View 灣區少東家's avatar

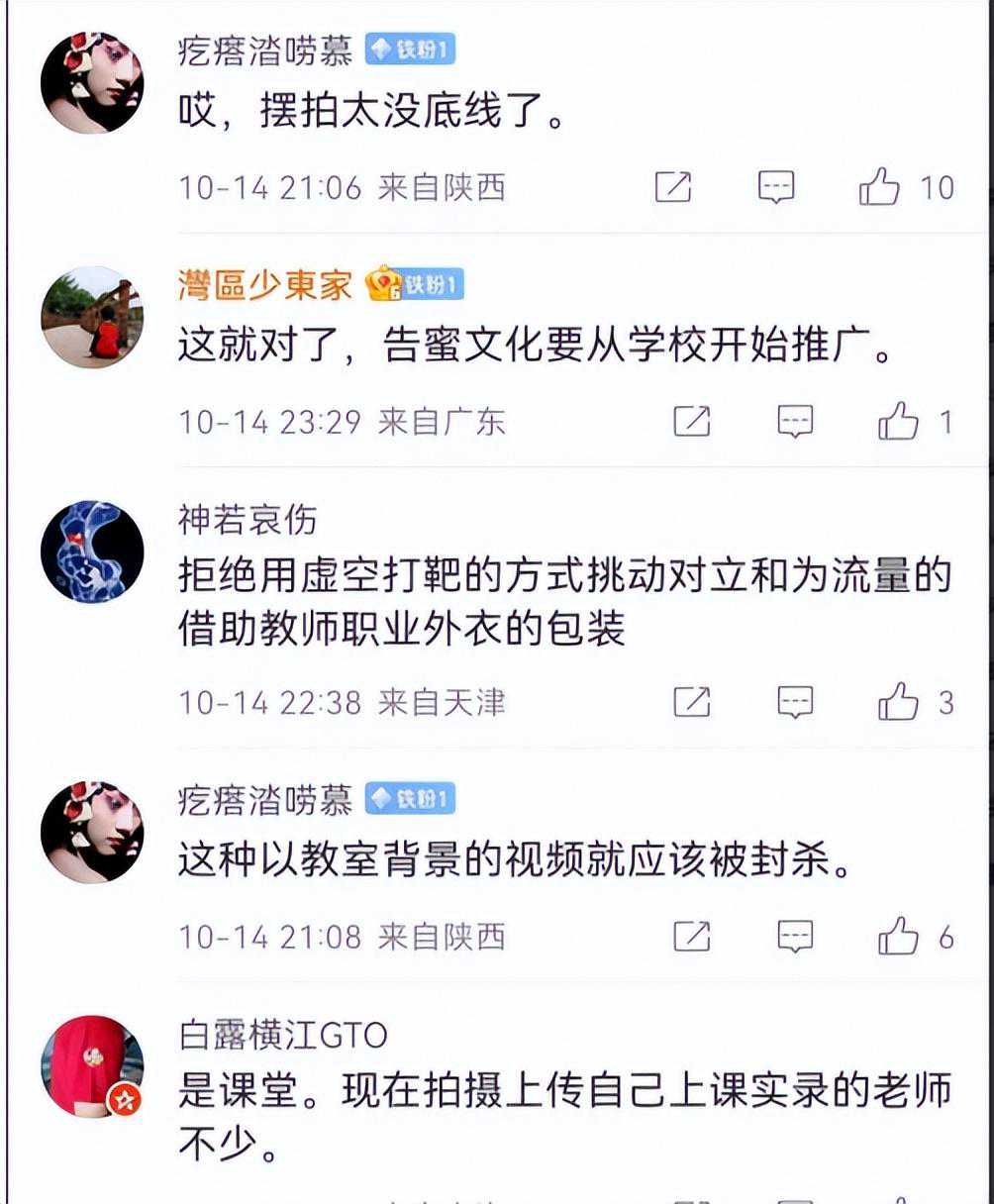pyautogui.click(x=92, y=317)
